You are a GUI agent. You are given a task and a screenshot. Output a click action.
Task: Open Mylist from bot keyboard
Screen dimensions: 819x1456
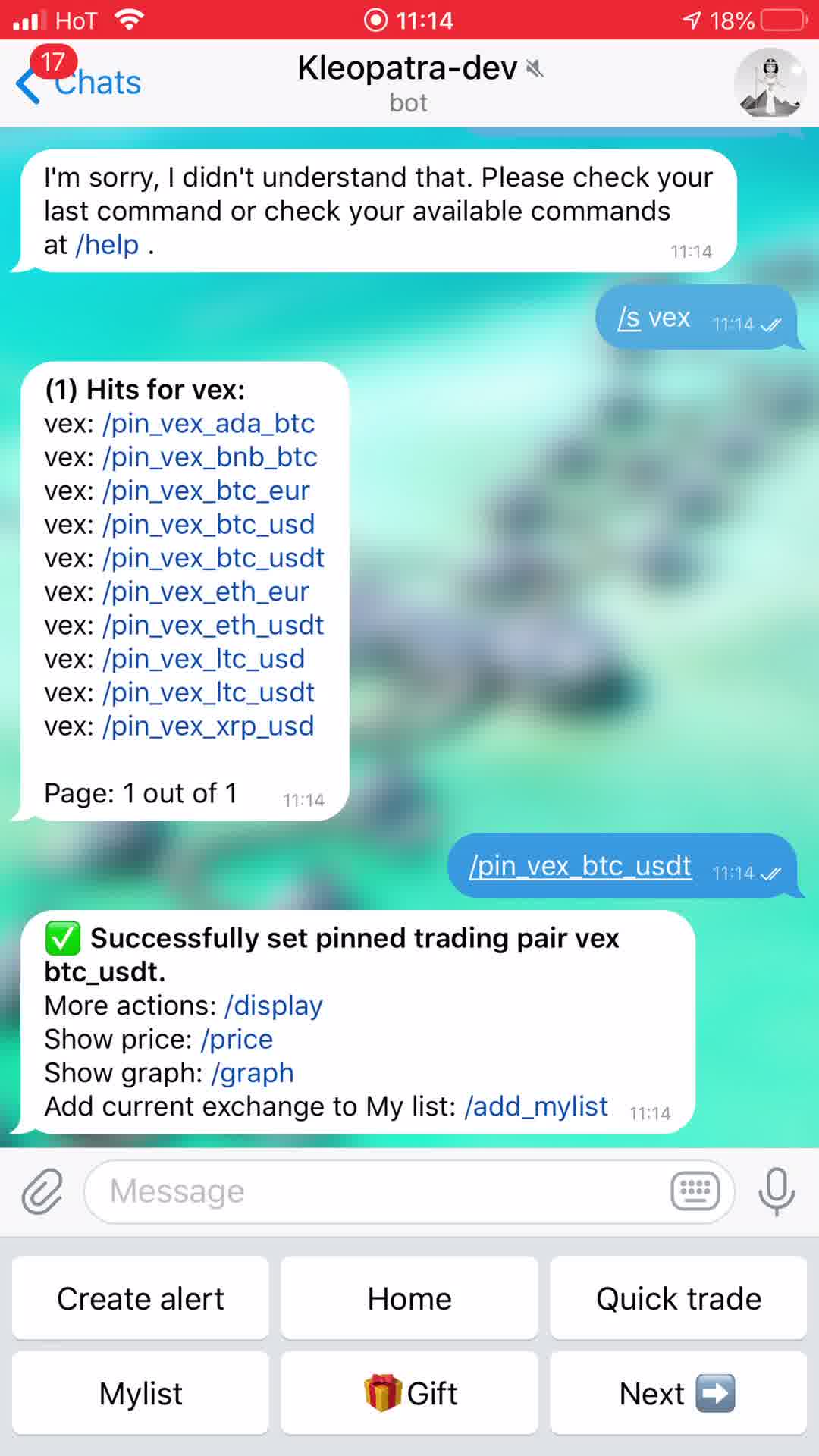tap(140, 1393)
